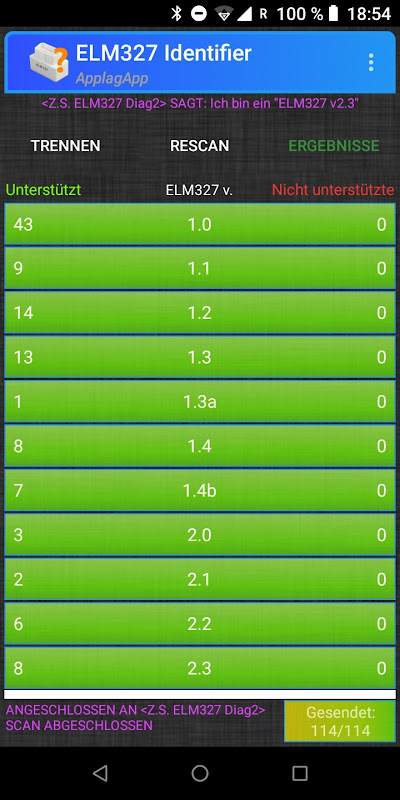Start a RESCAN of the adapter
This screenshot has width=400, height=800.
coord(199,146)
